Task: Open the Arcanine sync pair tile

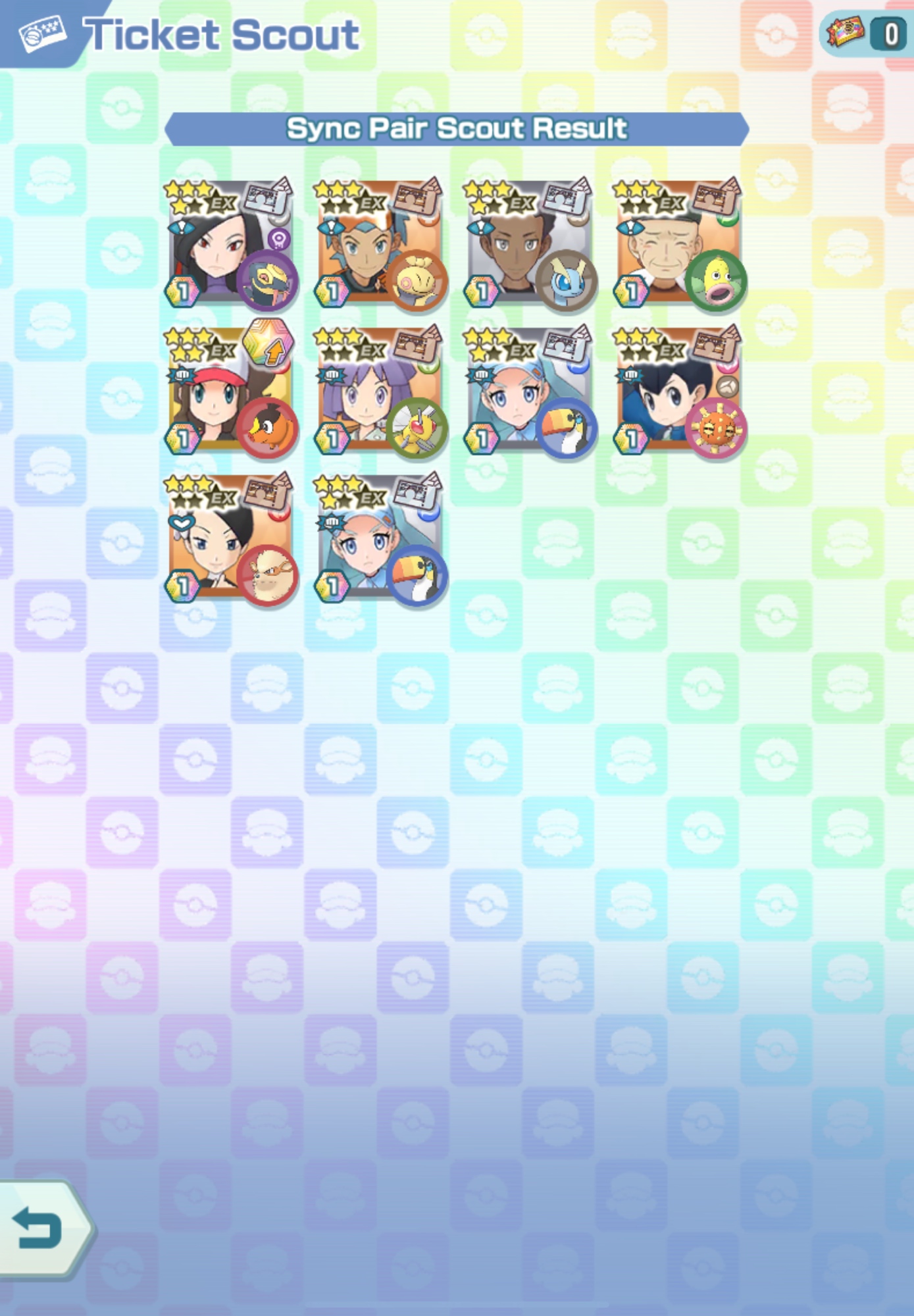Action: (x=230, y=540)
